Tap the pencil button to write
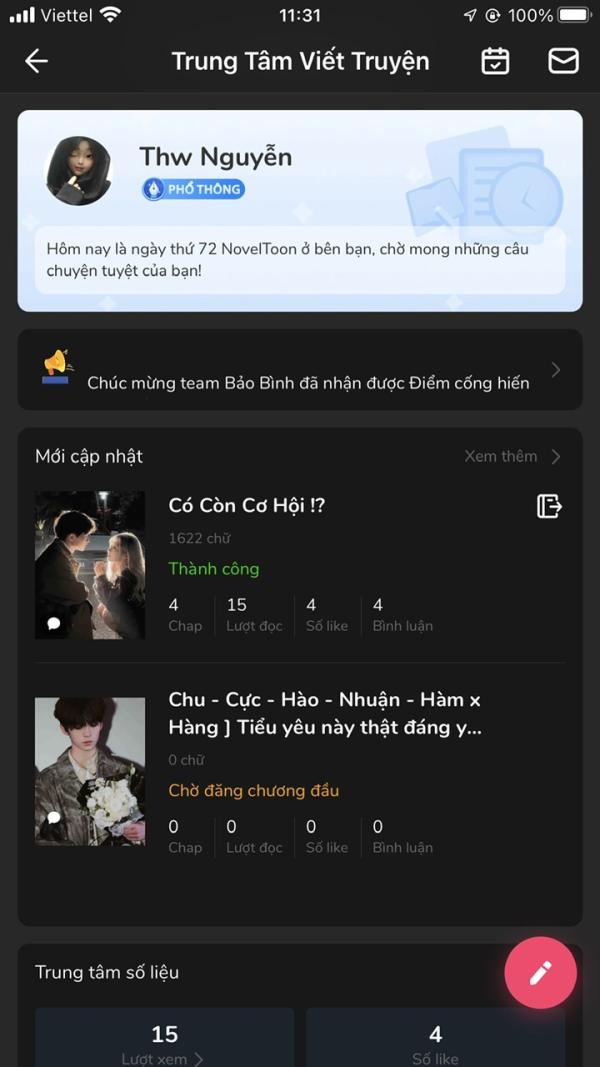The height and width of the screenshot is (1067, 600). [540, 972]
